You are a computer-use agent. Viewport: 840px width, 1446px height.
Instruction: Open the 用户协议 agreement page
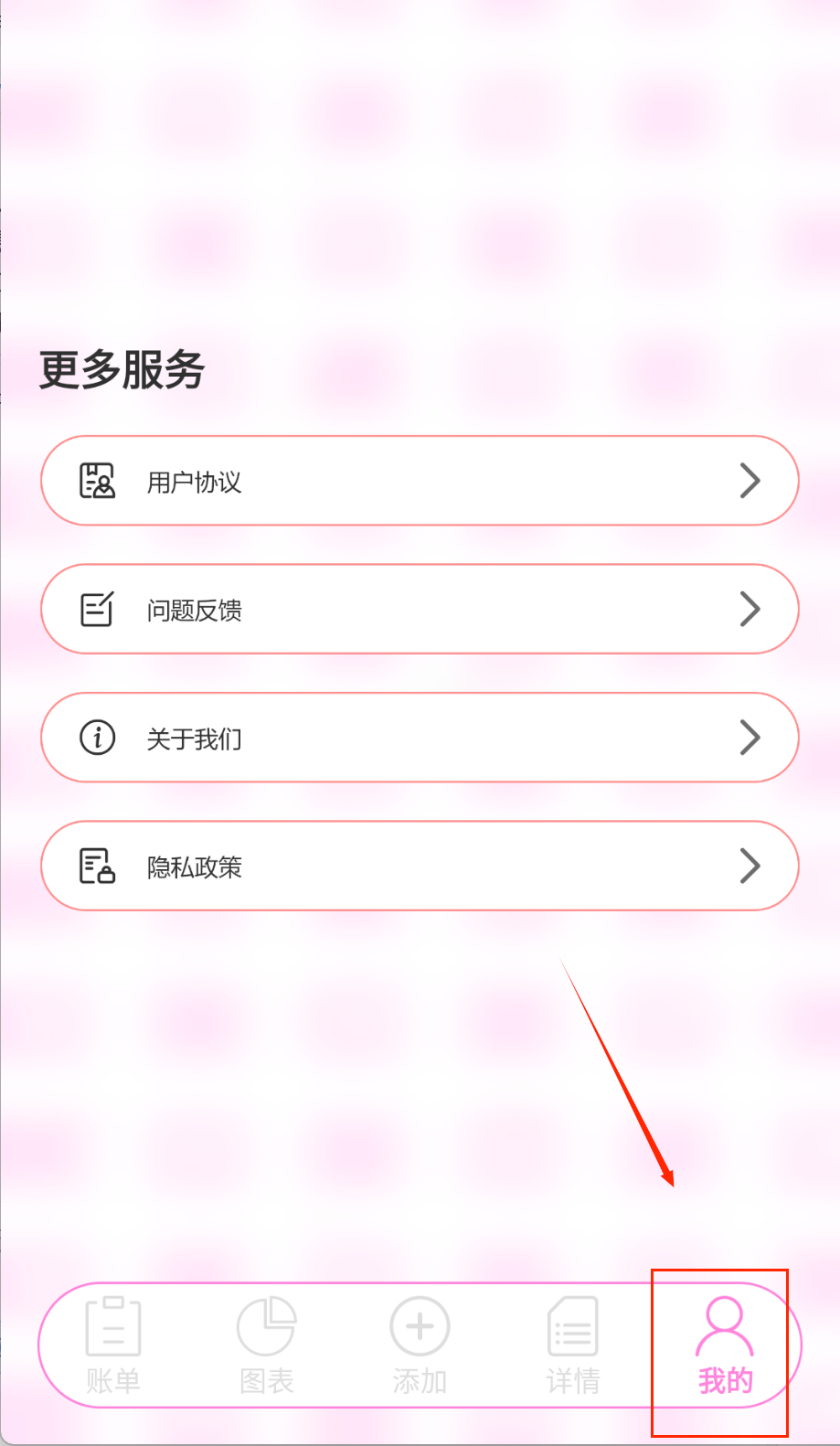coord(420,480)
